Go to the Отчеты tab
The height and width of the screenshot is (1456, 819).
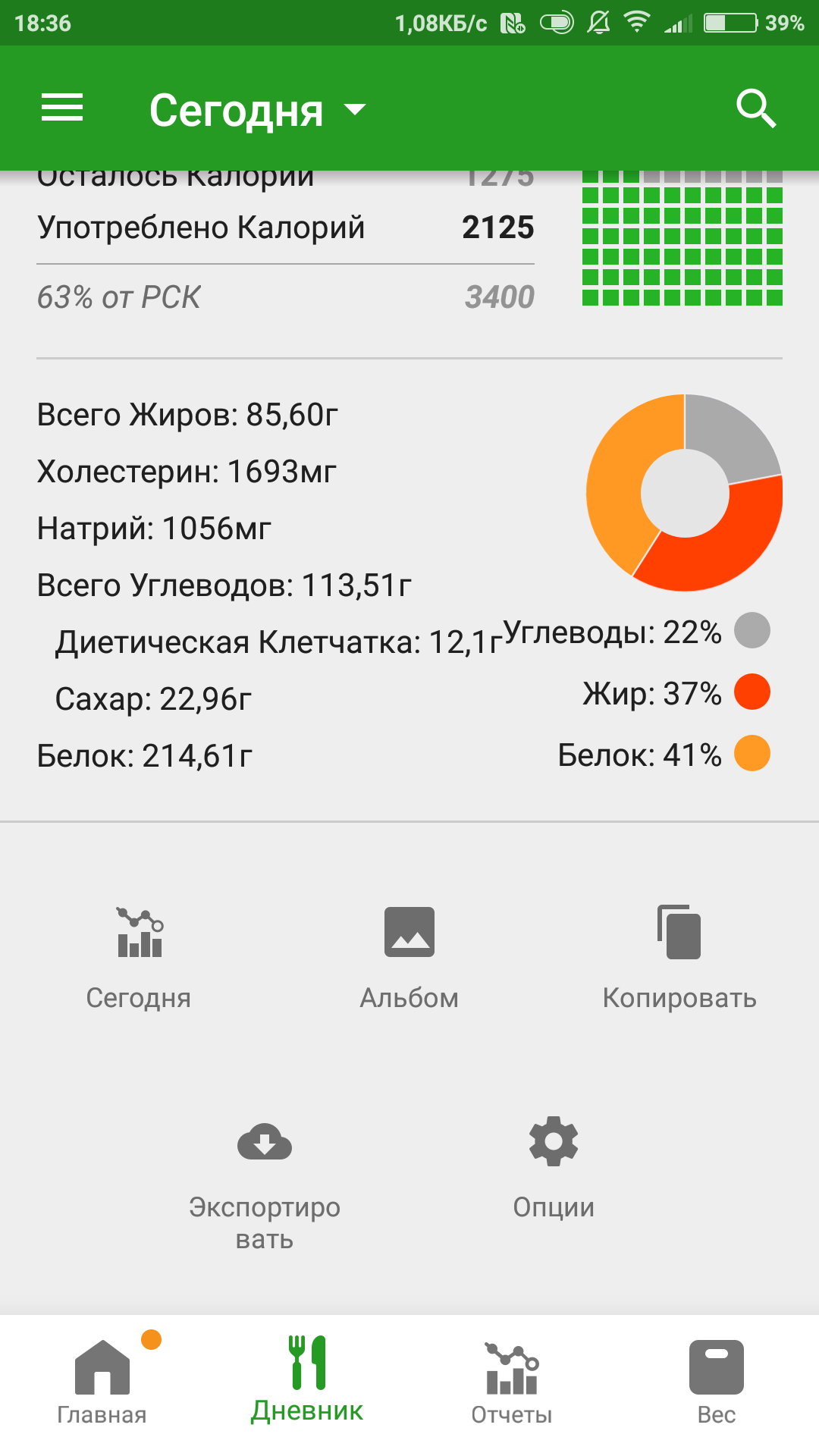(512, 1382)
